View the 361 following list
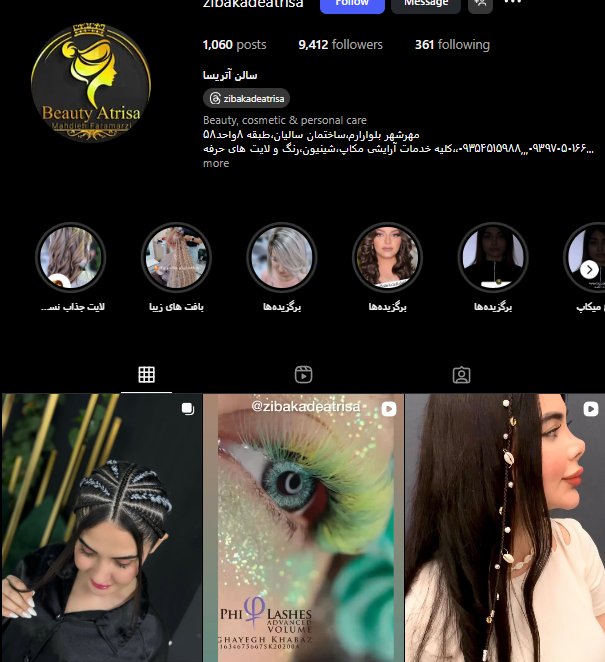605x662 pixels. pyautogui.click(x=452, y=45)
